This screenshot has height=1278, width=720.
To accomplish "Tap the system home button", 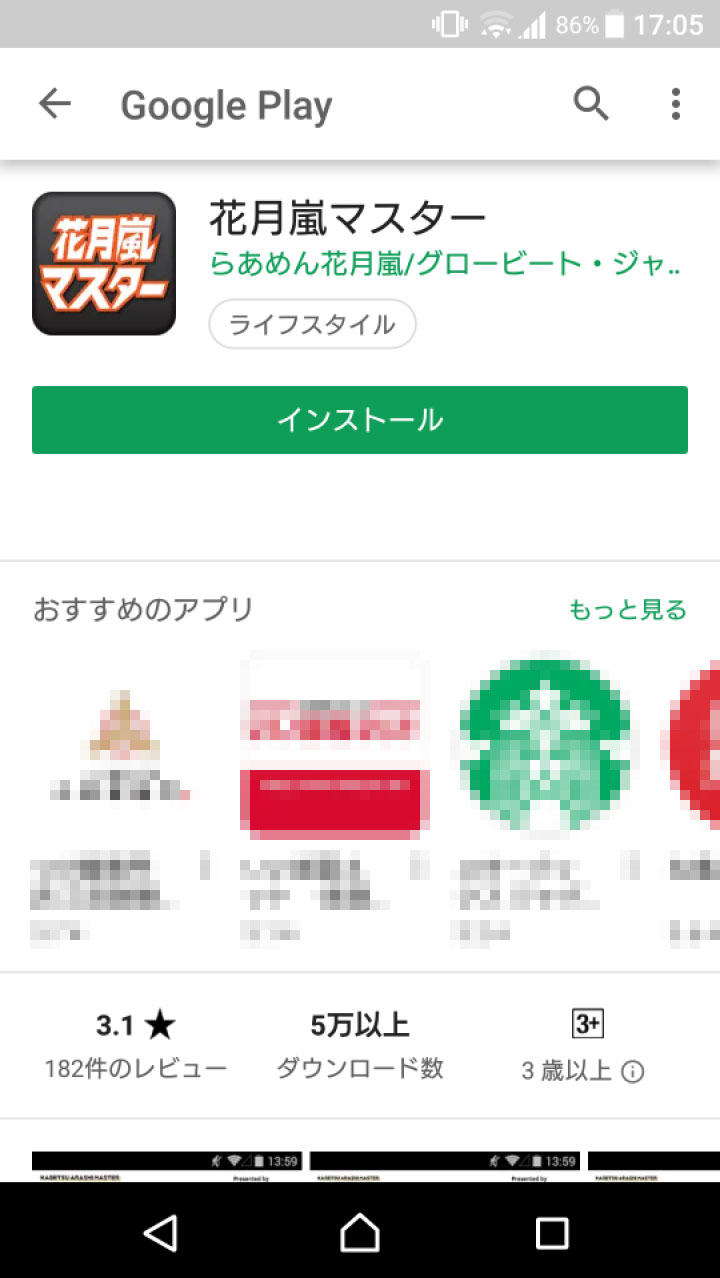I will click(x=360, y=1232).
